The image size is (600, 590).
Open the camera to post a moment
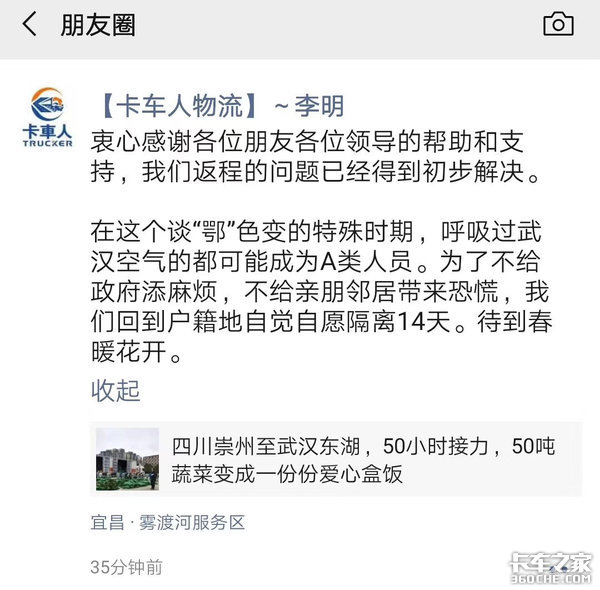(x=557, y=24)
